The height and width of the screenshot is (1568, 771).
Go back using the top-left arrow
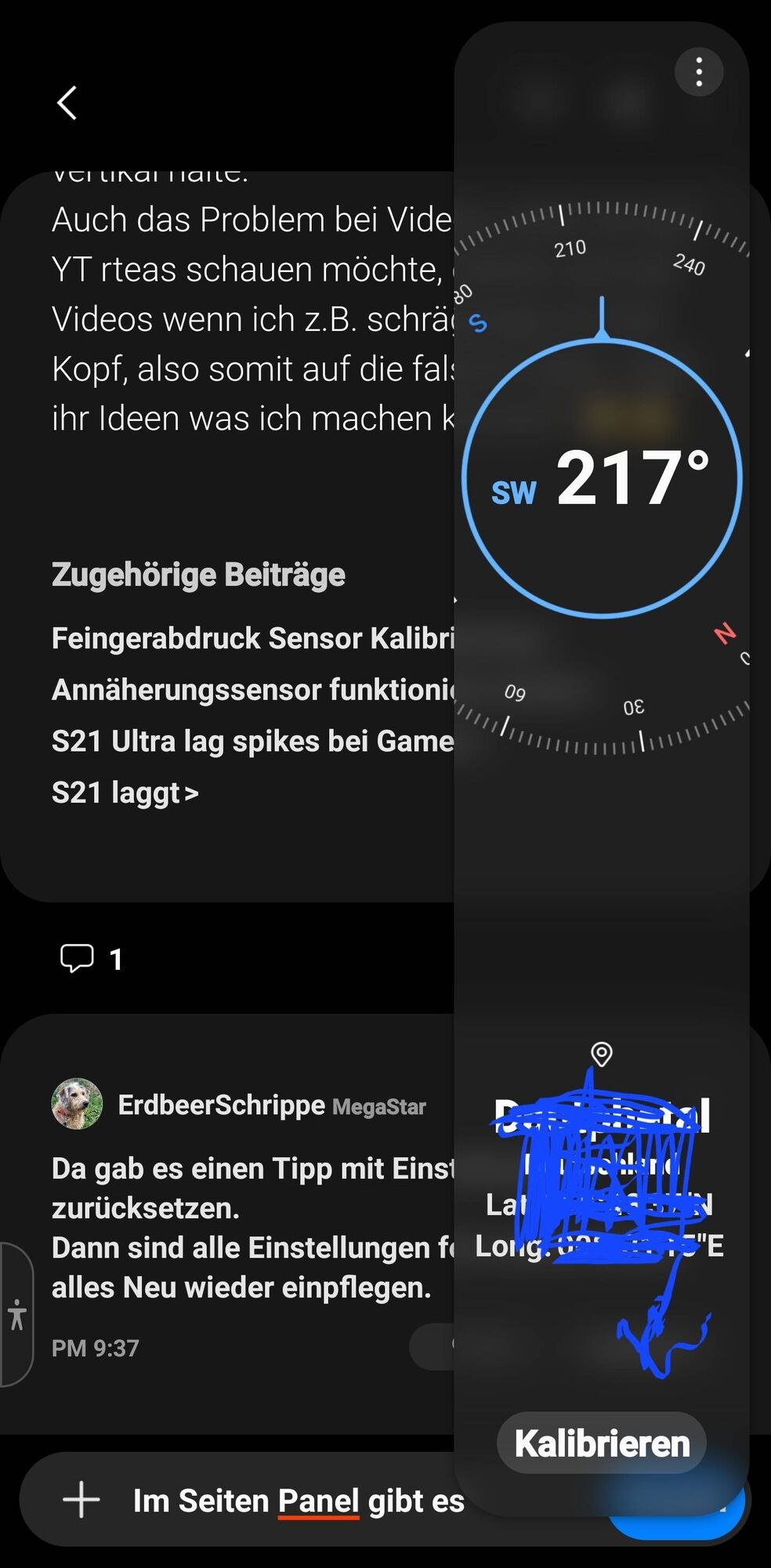point(67,103)
